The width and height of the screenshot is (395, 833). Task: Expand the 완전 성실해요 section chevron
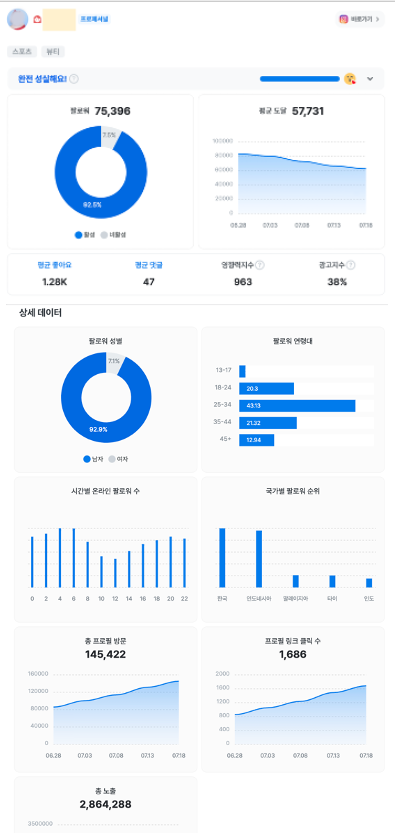click(x=370, y=79)
